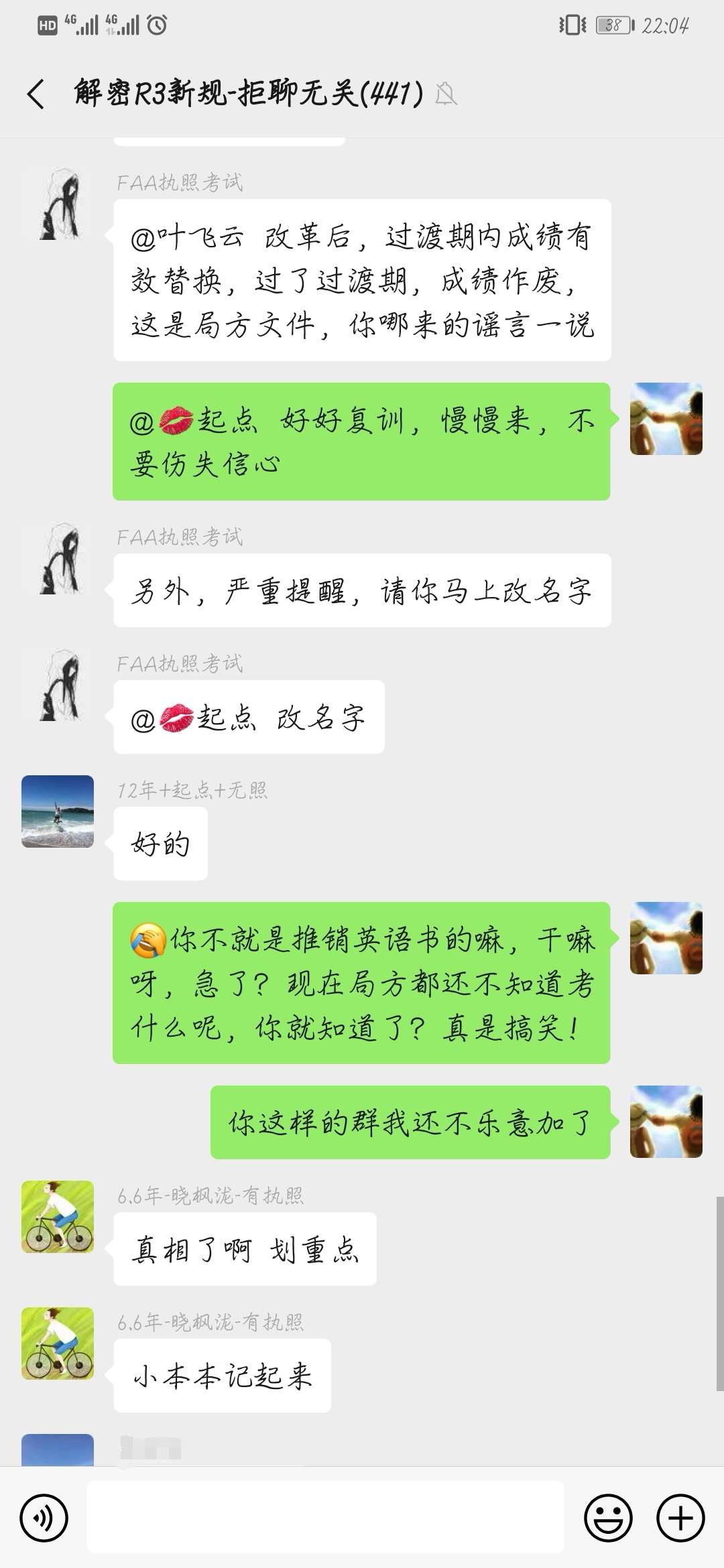Go back from the group chat
Image resolution: width=724 pixels, height=1568 pixels.
coord(36,93)
